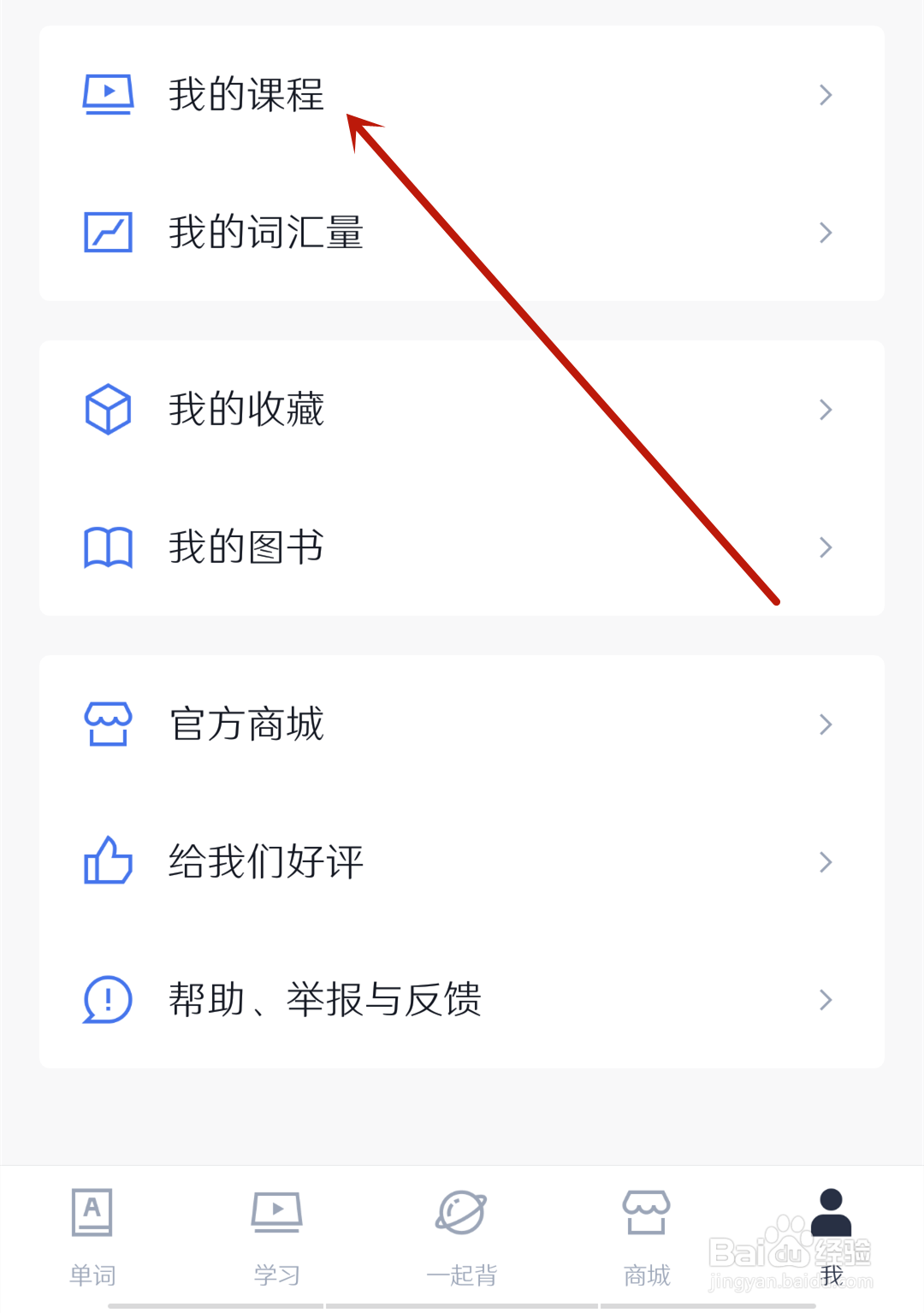This screenshot has width=924, height=1313.
Task: Select the planet icon for 一起背
Action: (x=461, y=1211)
